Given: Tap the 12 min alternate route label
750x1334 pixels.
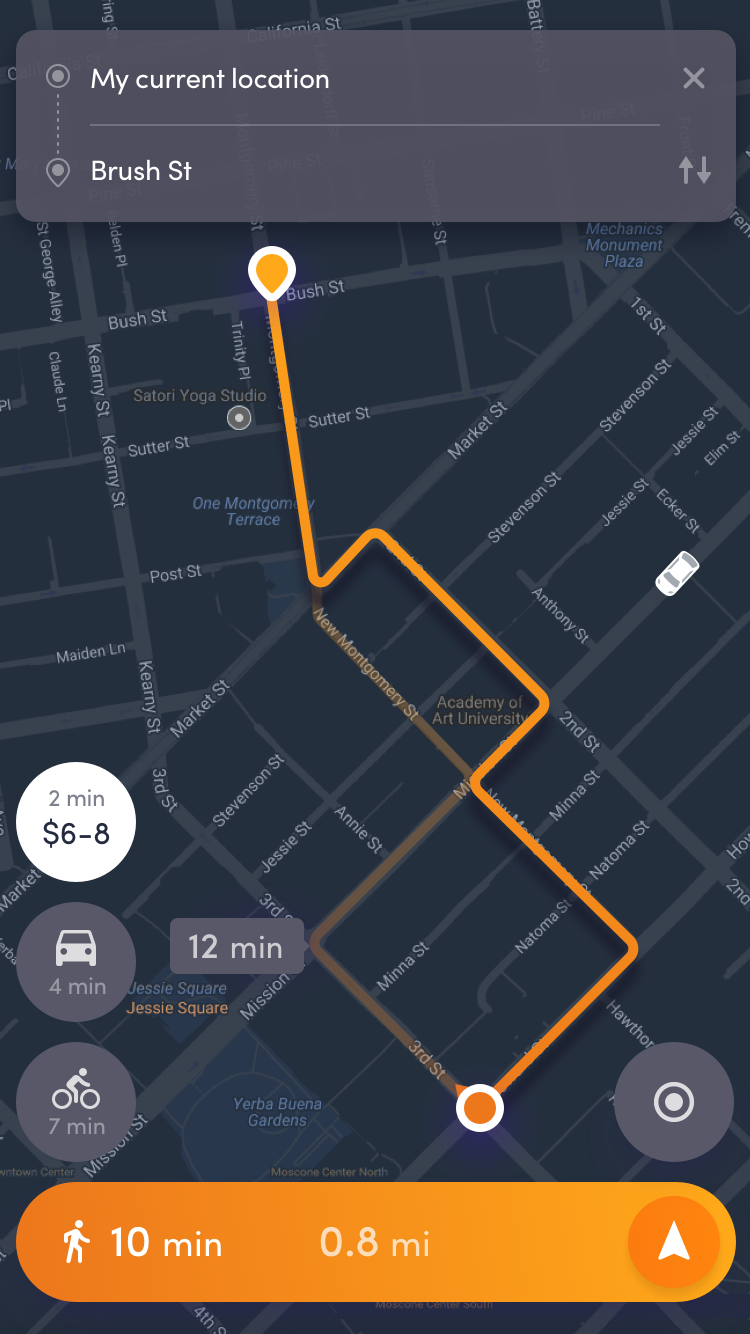Looking at the screenshot, I should pyautogui.click(x=236, y=946).
